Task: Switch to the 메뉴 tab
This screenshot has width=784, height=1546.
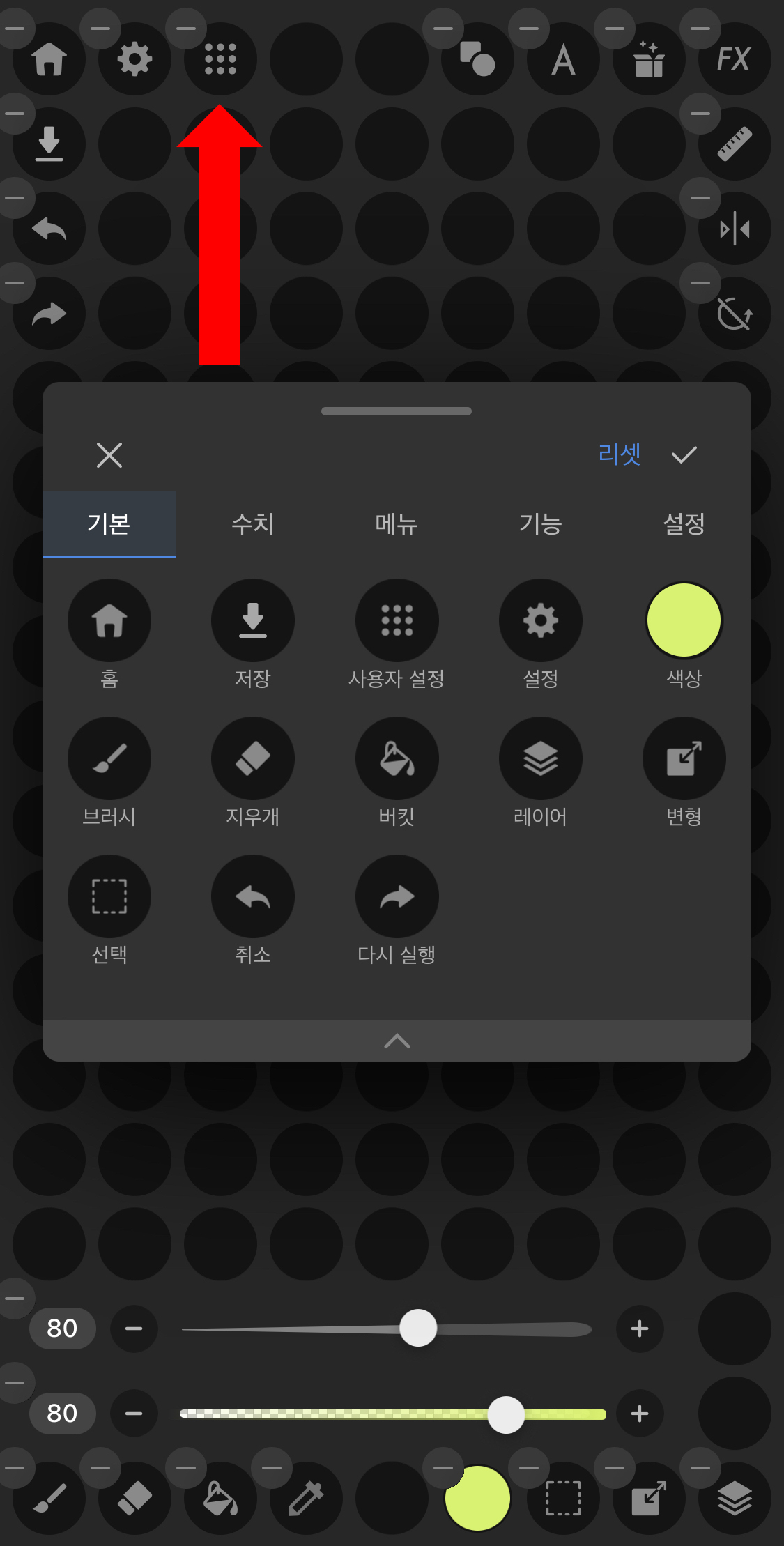Action: tap(397, 523)
